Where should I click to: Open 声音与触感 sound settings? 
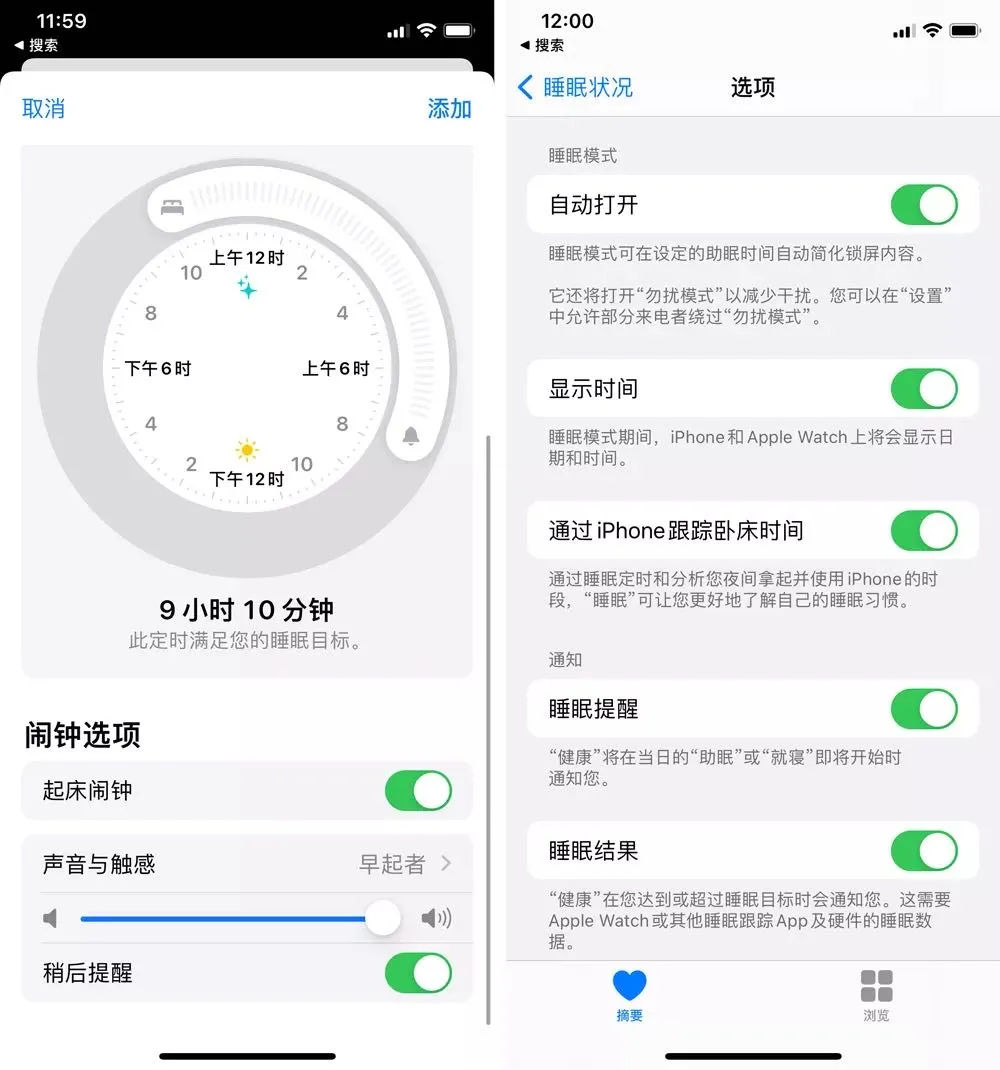246,864
